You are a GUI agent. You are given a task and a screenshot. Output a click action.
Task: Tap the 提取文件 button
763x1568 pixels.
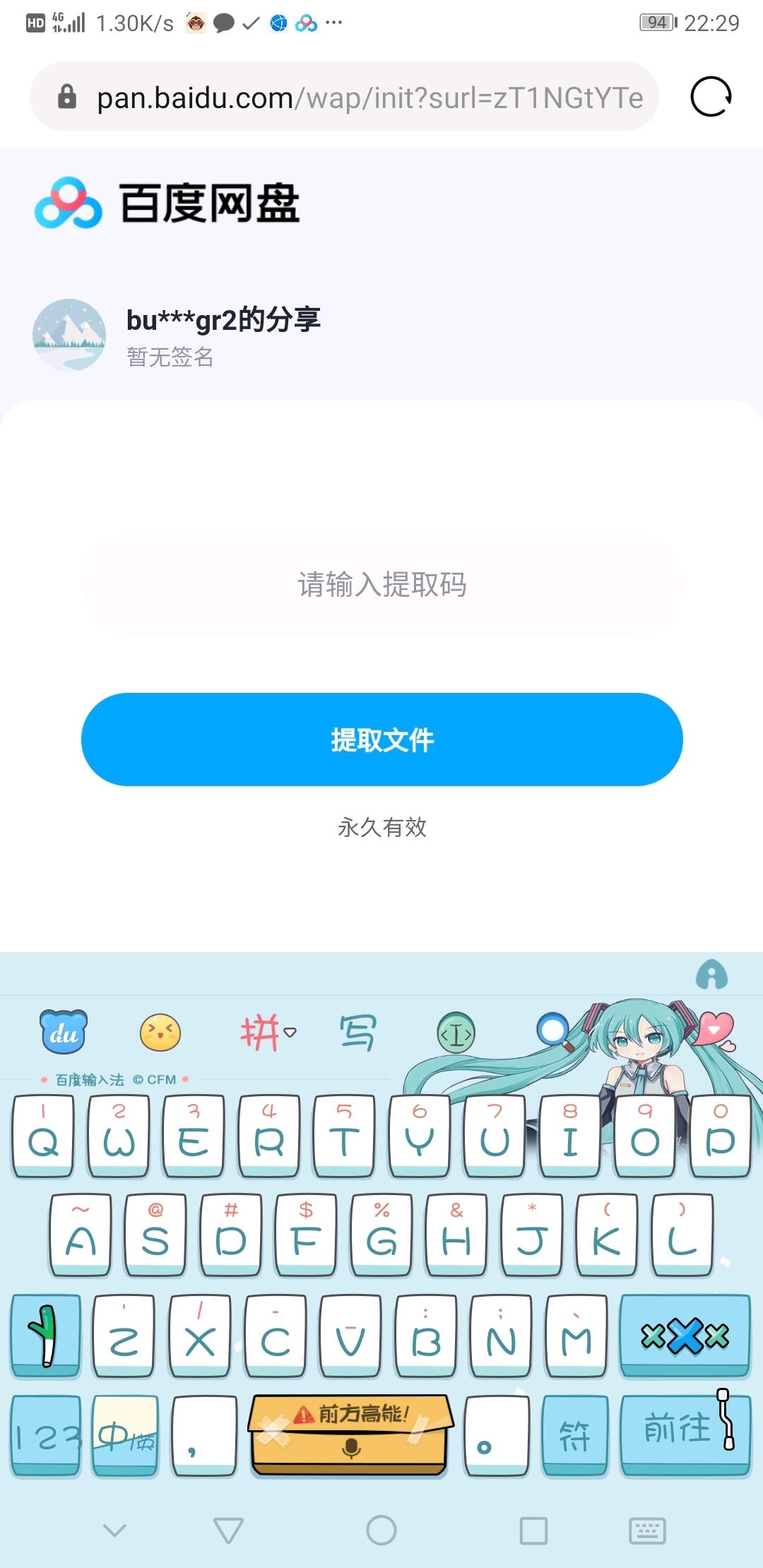tap(381, 740)
